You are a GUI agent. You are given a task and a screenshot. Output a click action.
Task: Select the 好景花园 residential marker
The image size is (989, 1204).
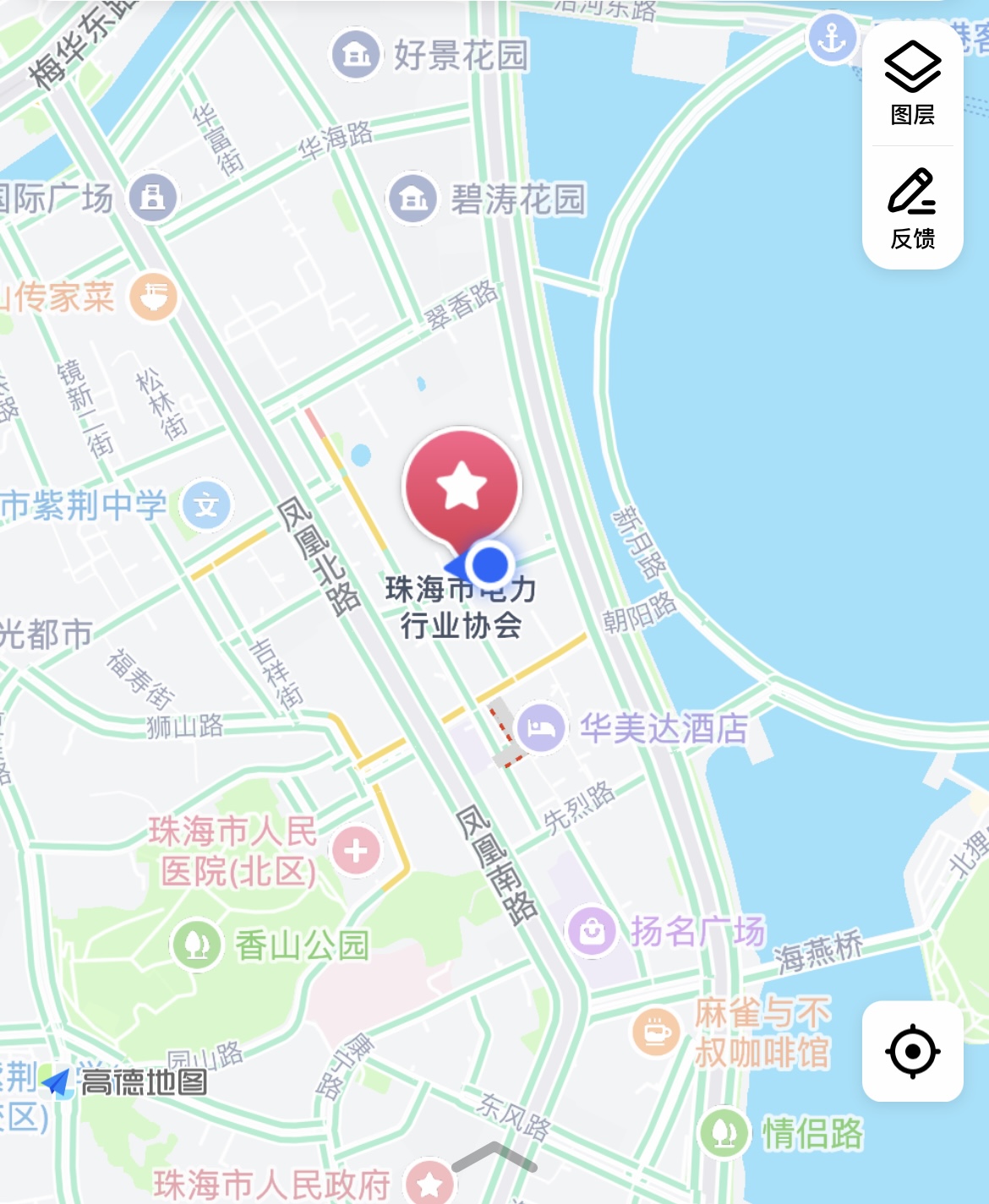tap(356, 55)
